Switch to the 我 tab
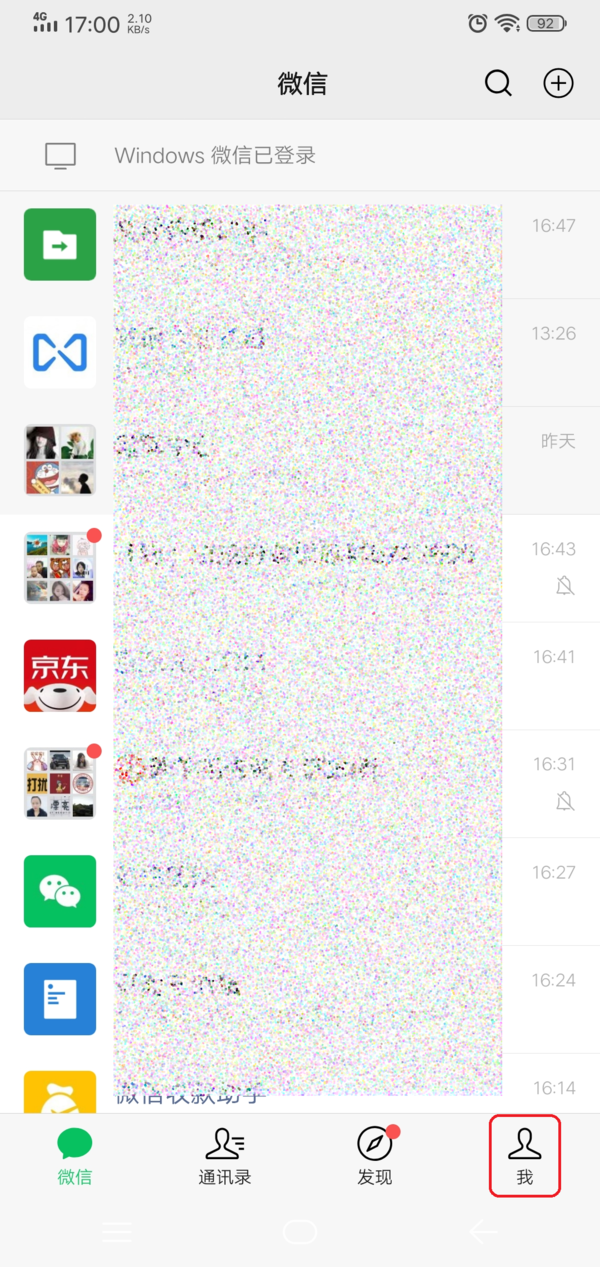Viewport: 600px width, 1267px height. click(525, 1156)
